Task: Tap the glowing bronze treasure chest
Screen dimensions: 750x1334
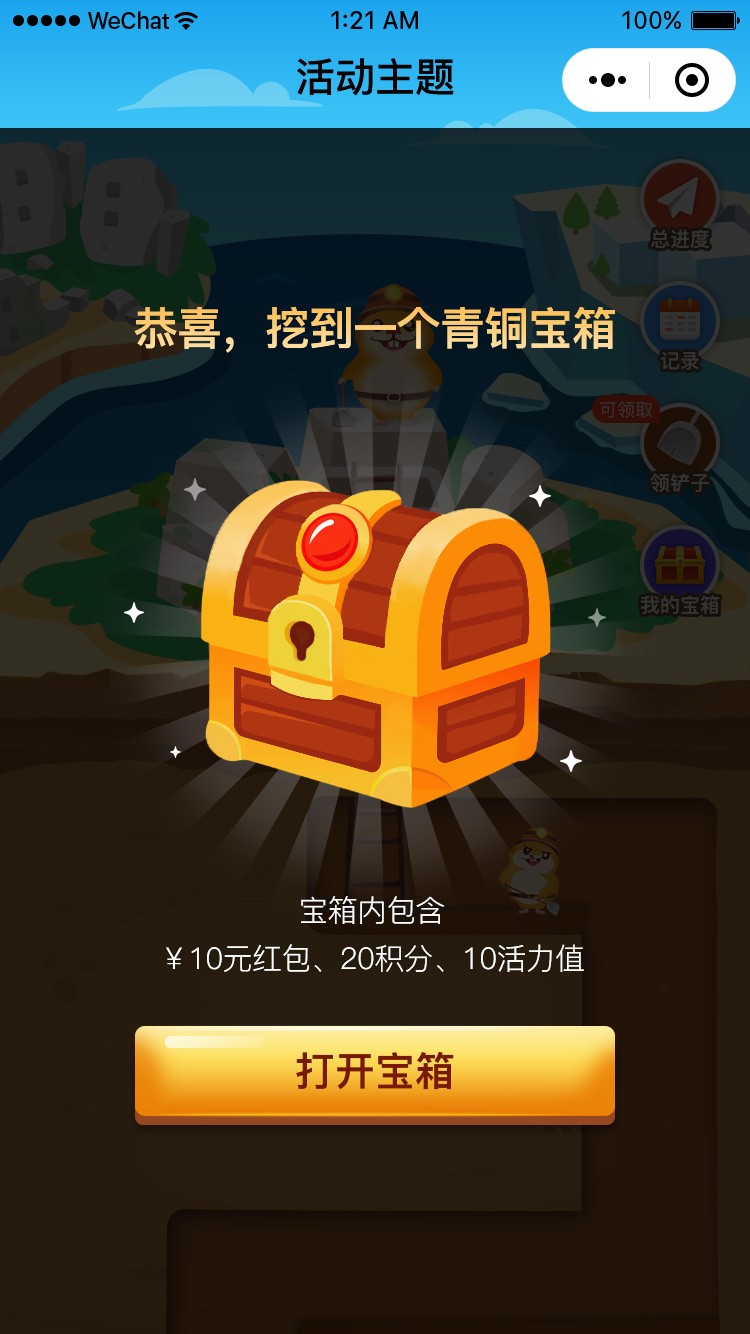Action: coord(375,630)
